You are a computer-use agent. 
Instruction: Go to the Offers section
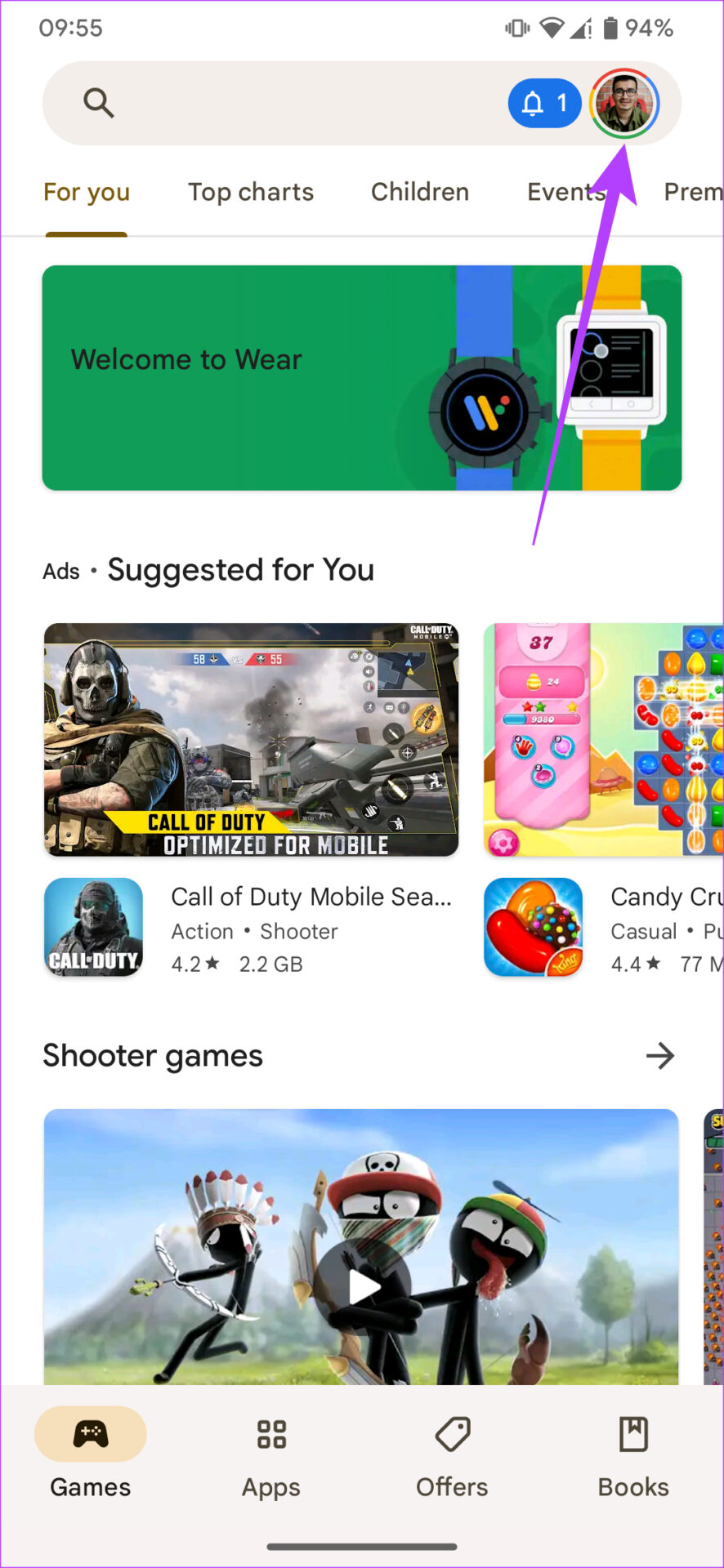[x=452, y=1459]
